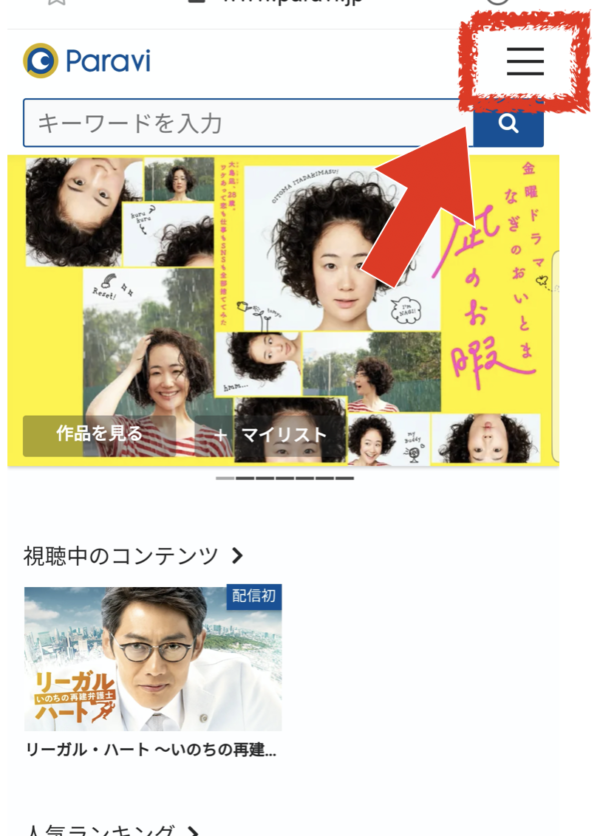
Task: Tap the Paravi logo to go home
Action: (87, 61)
